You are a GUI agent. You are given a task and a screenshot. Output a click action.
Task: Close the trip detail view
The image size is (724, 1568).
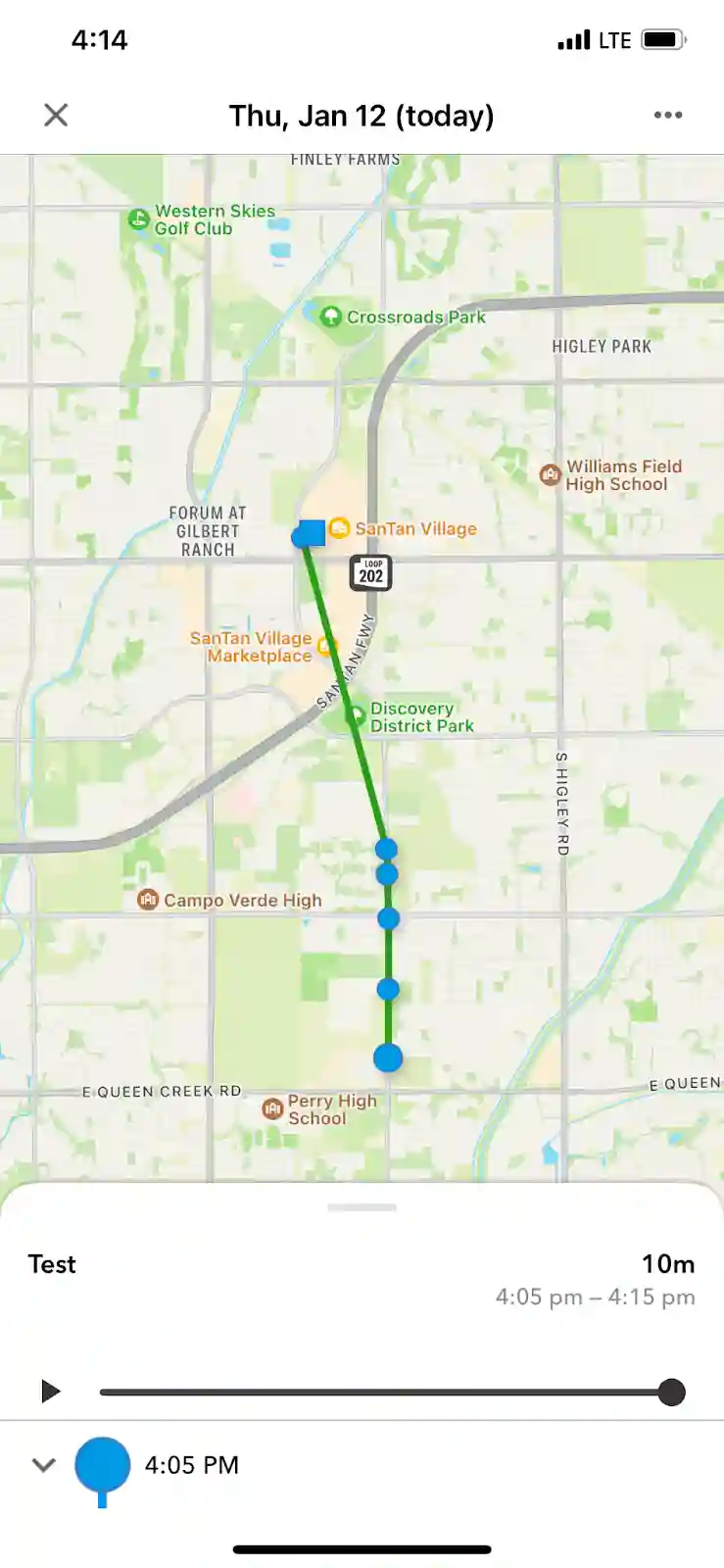pyautogui.click(x=56, y=115)
